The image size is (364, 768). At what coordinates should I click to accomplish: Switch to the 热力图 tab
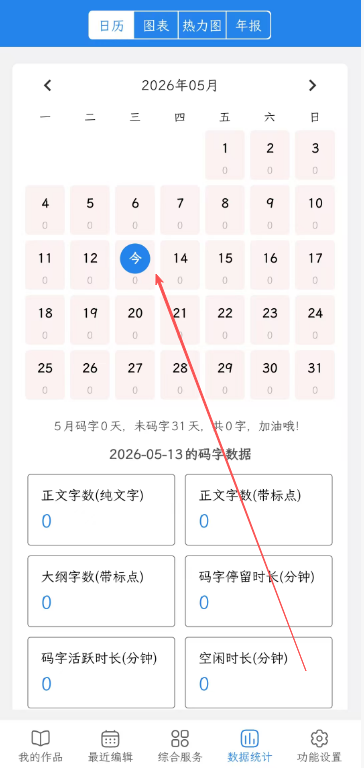click(202, 25)
